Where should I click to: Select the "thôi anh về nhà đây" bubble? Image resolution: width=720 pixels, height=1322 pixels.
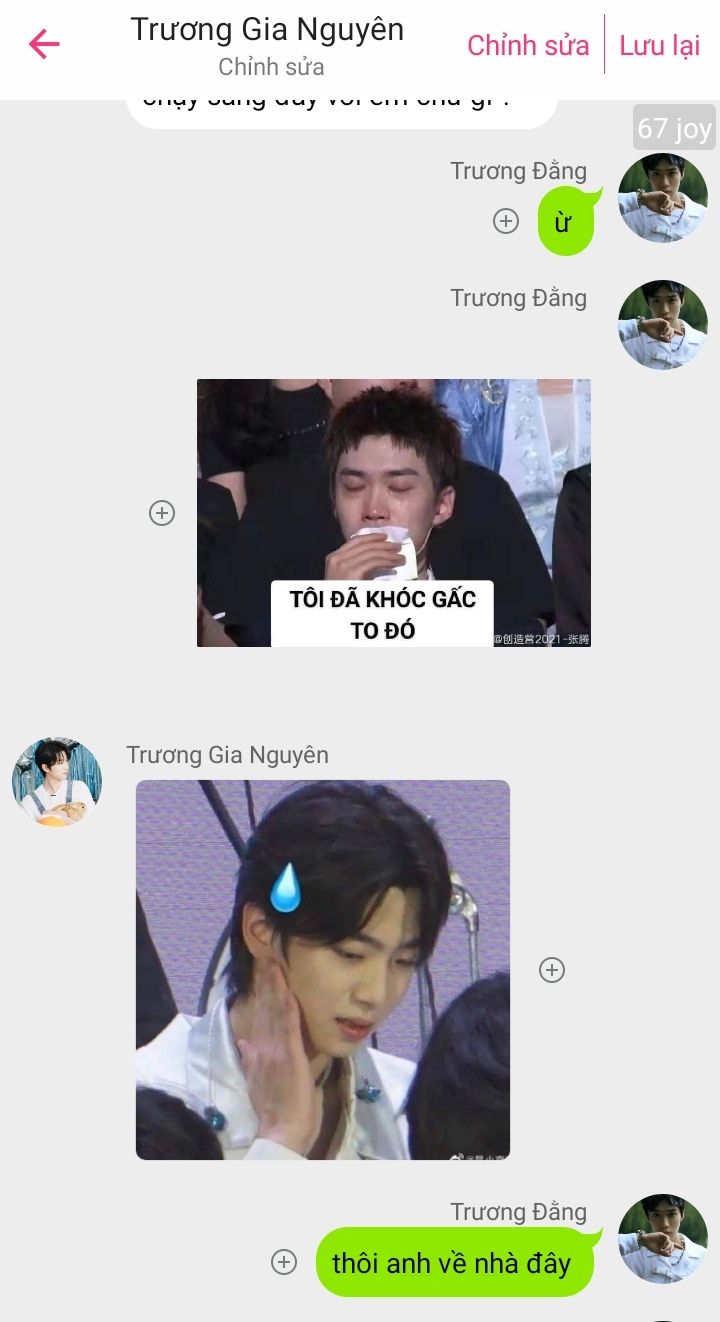tap(452, 1262)
